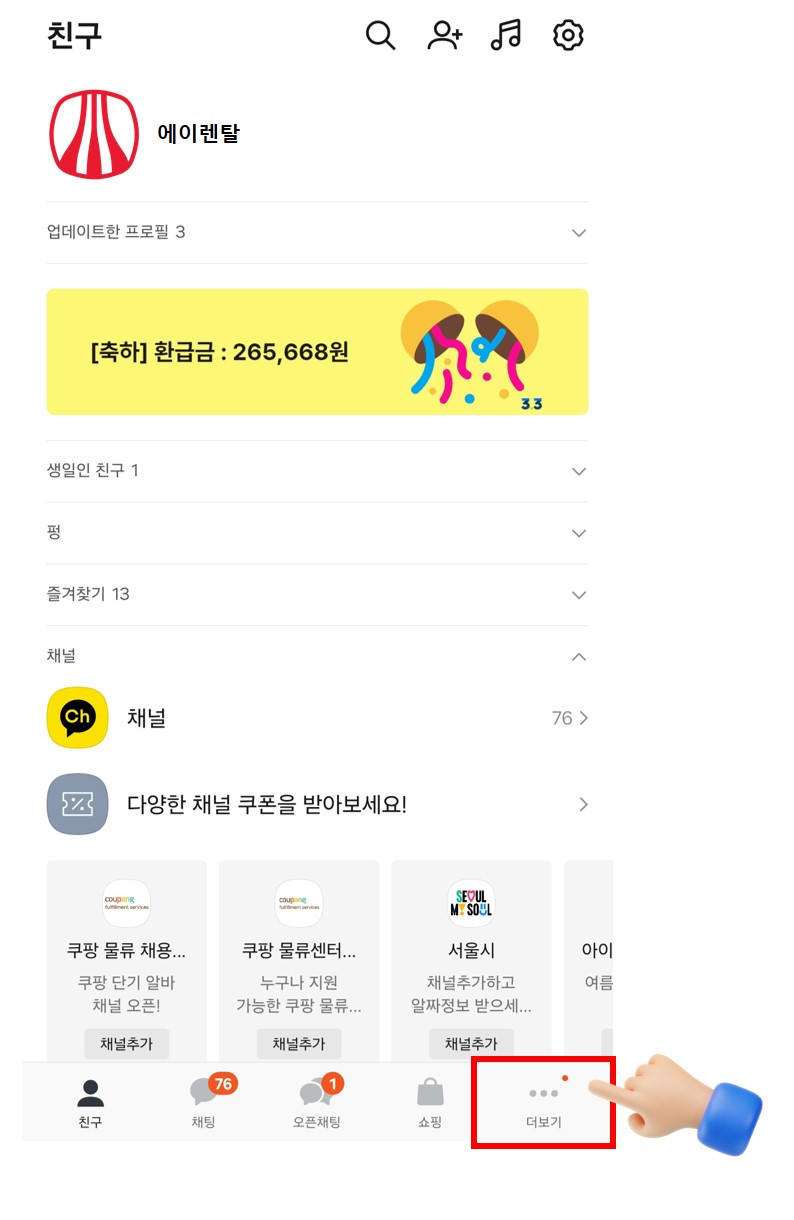Add the 쿠팡 물류 채용 channel
794x1220 pixels.
click(x=126, y=1043)
